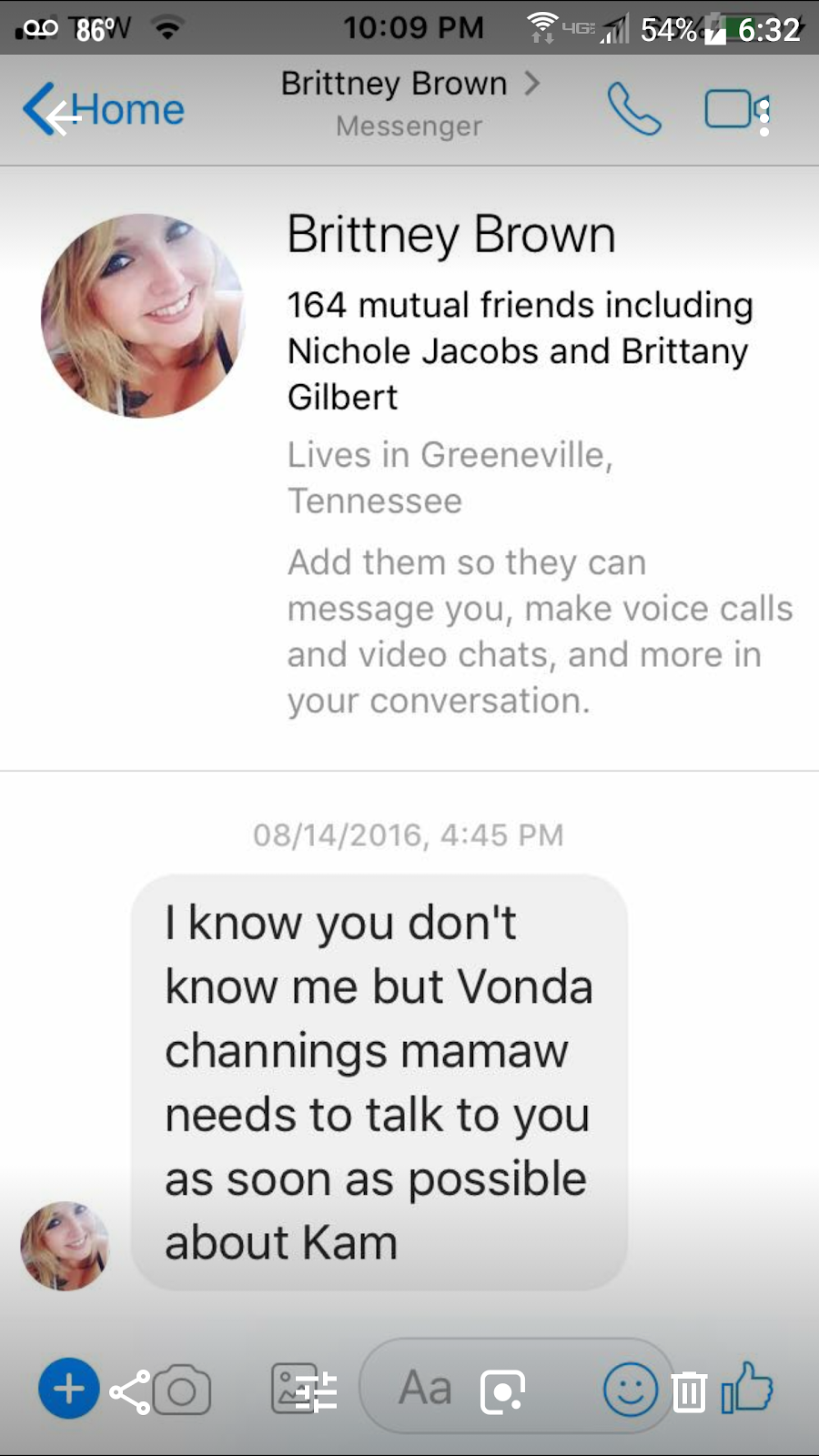The image size is (819, 1456).
Task: Tap the blue plus button
Action: click(68, 1389)
